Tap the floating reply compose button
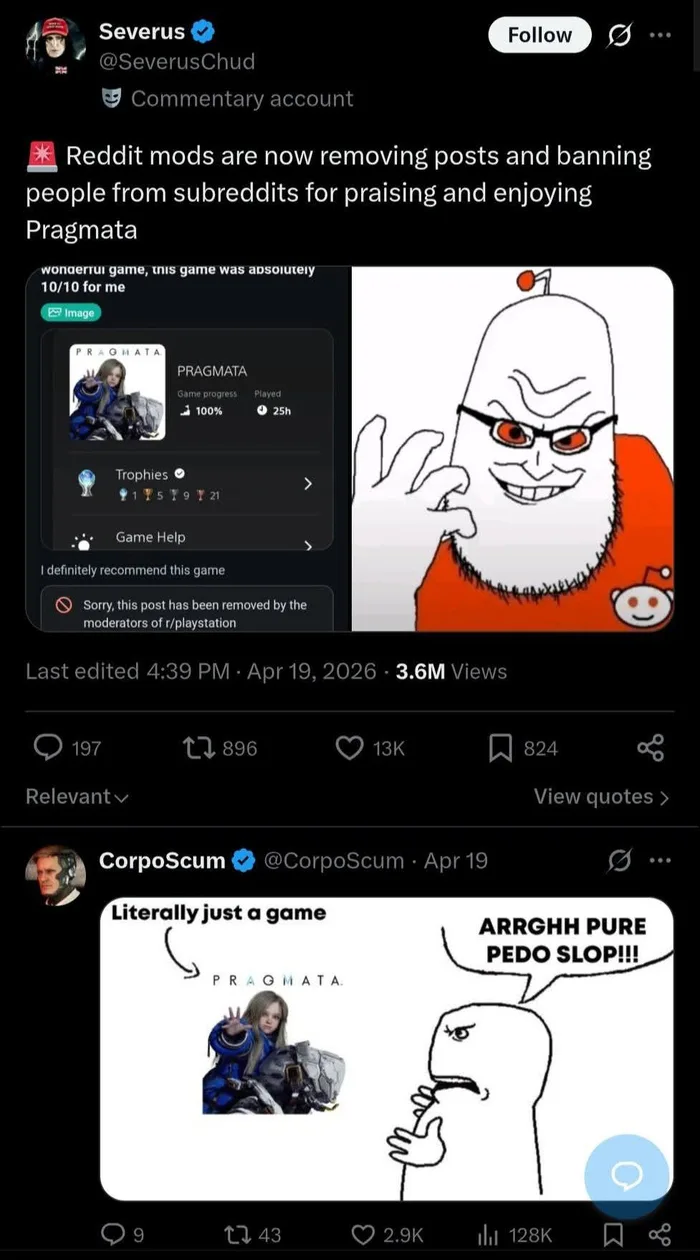 click(627, 1177)
